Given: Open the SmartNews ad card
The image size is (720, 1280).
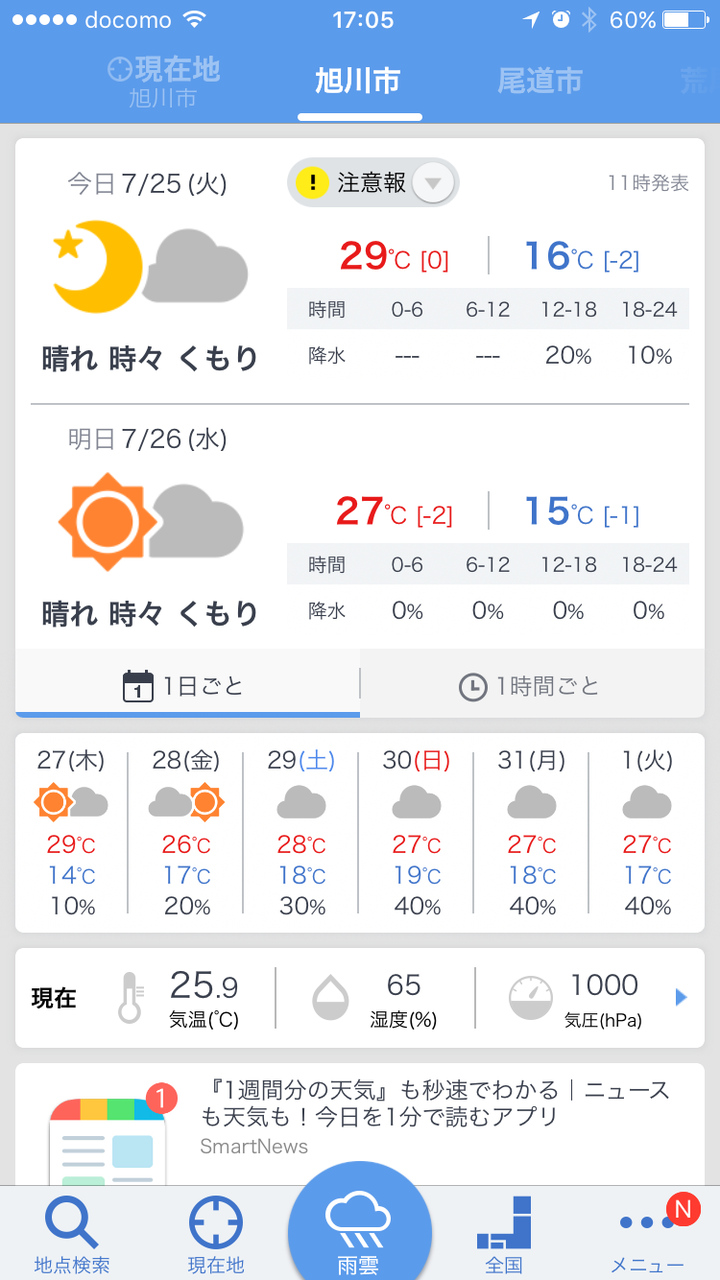Looking at the screenshot, I should point(360,1122).
